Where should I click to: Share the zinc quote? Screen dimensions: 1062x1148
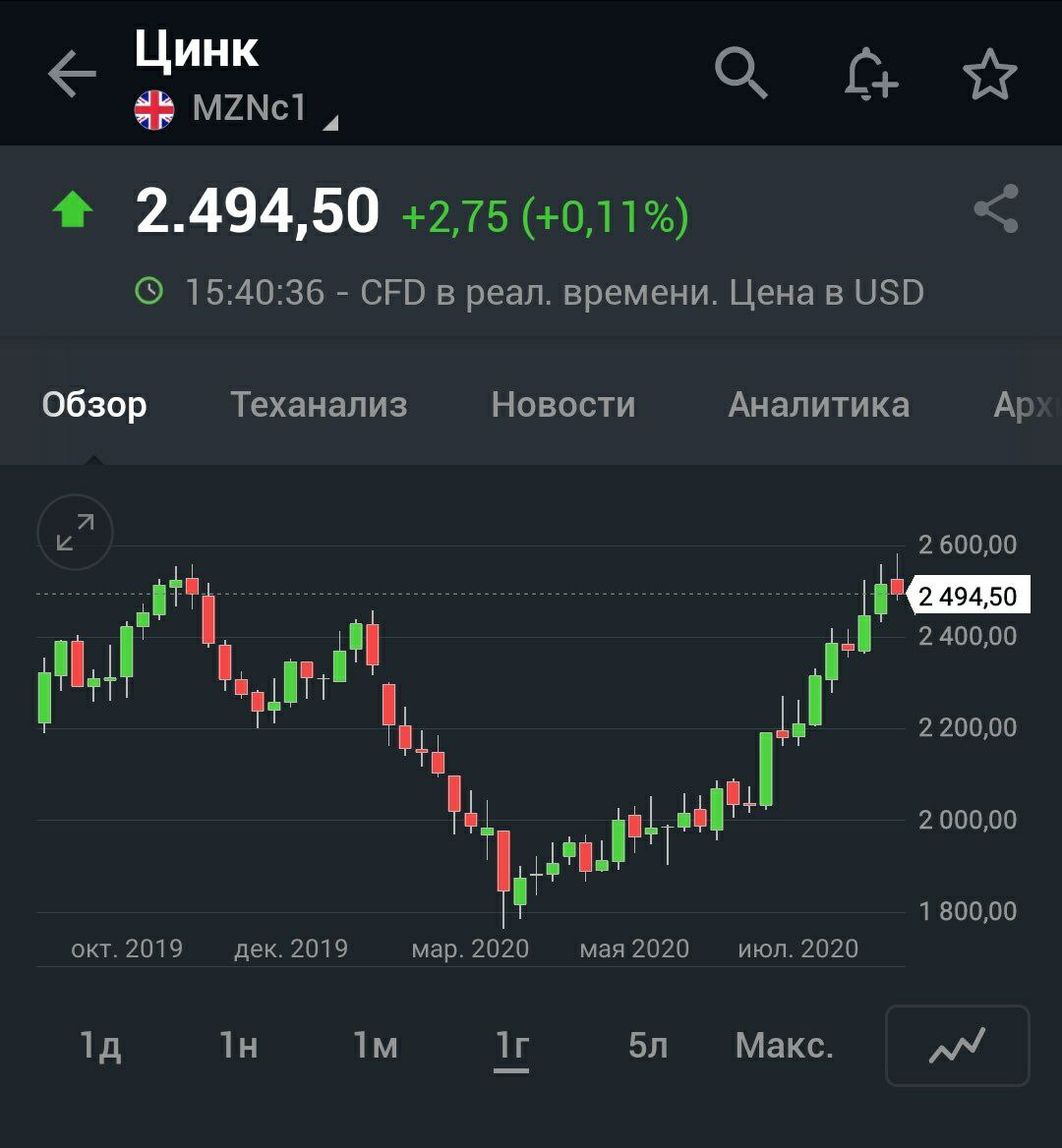point(995,209)
